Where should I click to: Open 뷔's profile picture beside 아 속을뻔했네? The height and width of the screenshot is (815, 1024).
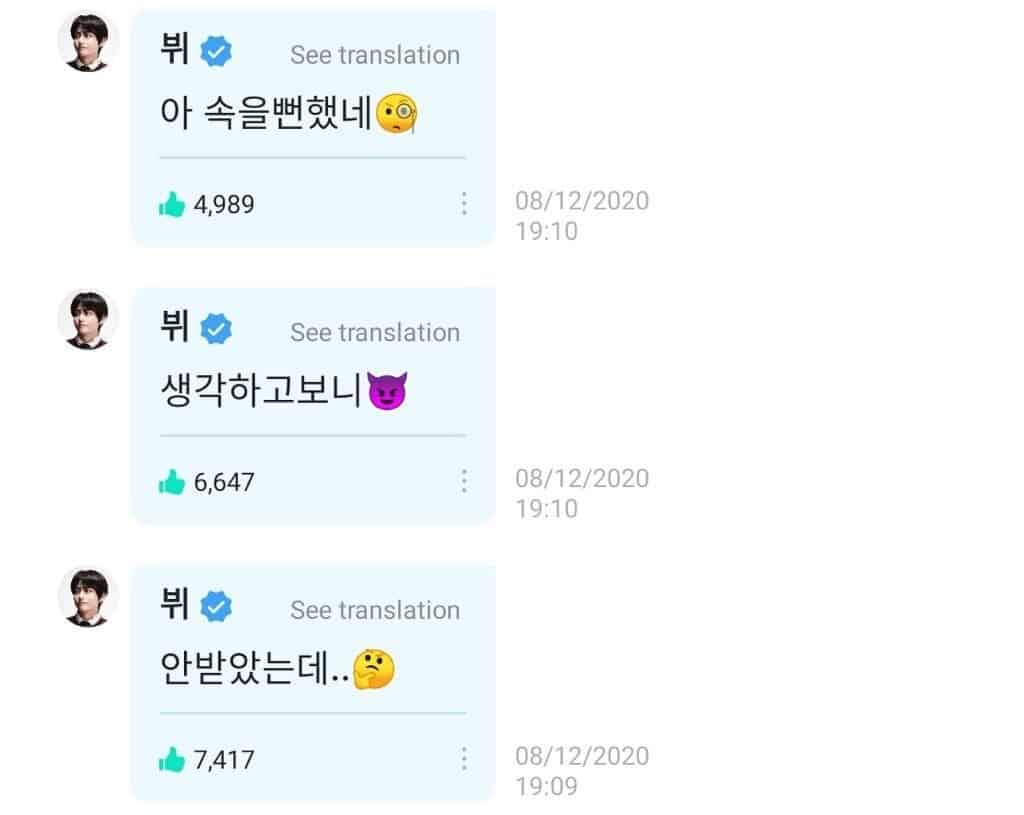point(88,43)
